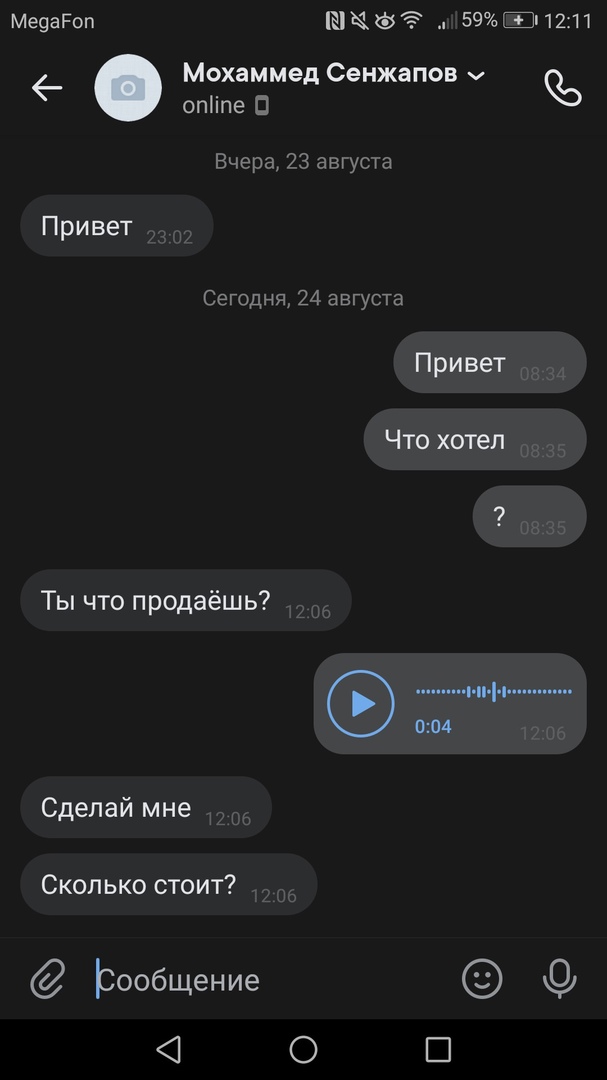Tap the system home button

pos(303,1049)
